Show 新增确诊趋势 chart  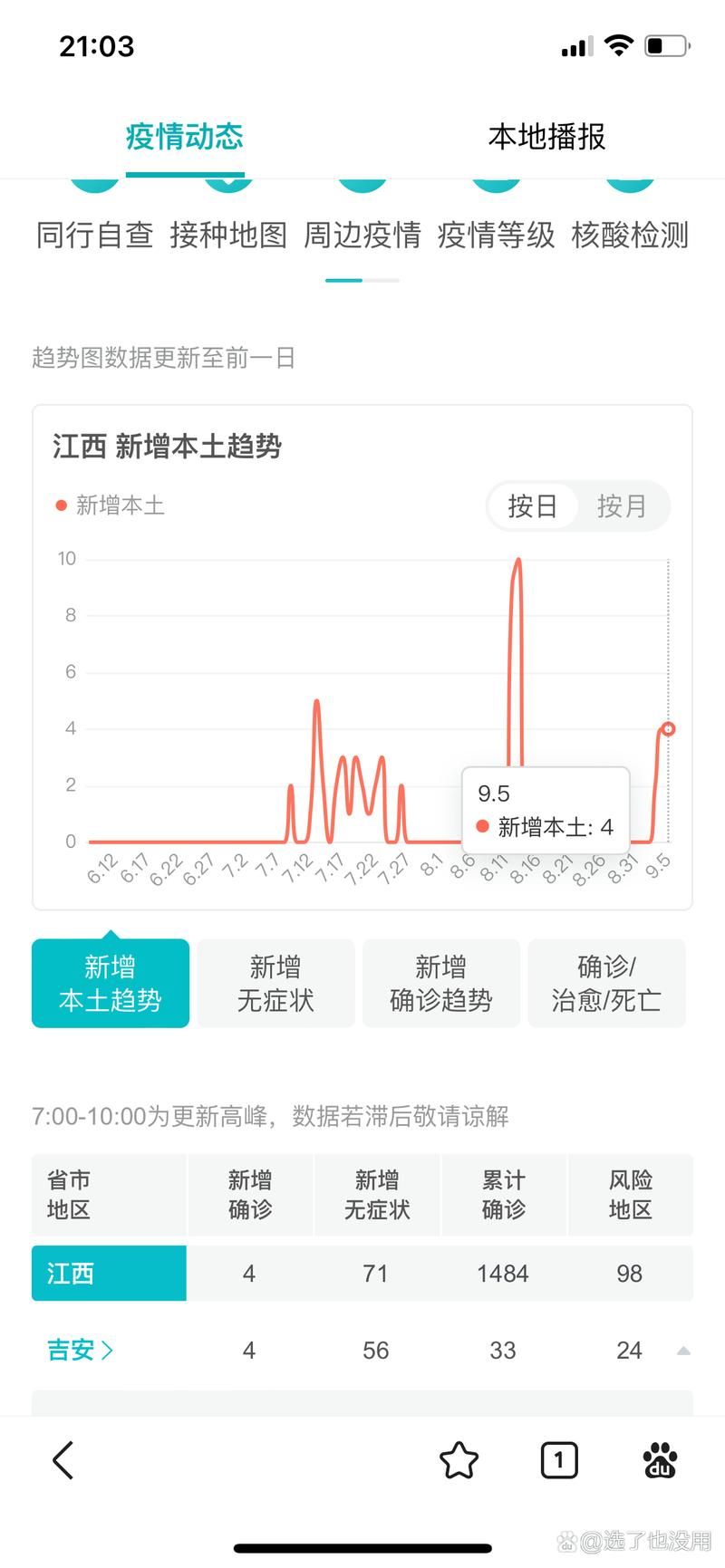coord(441,984)
